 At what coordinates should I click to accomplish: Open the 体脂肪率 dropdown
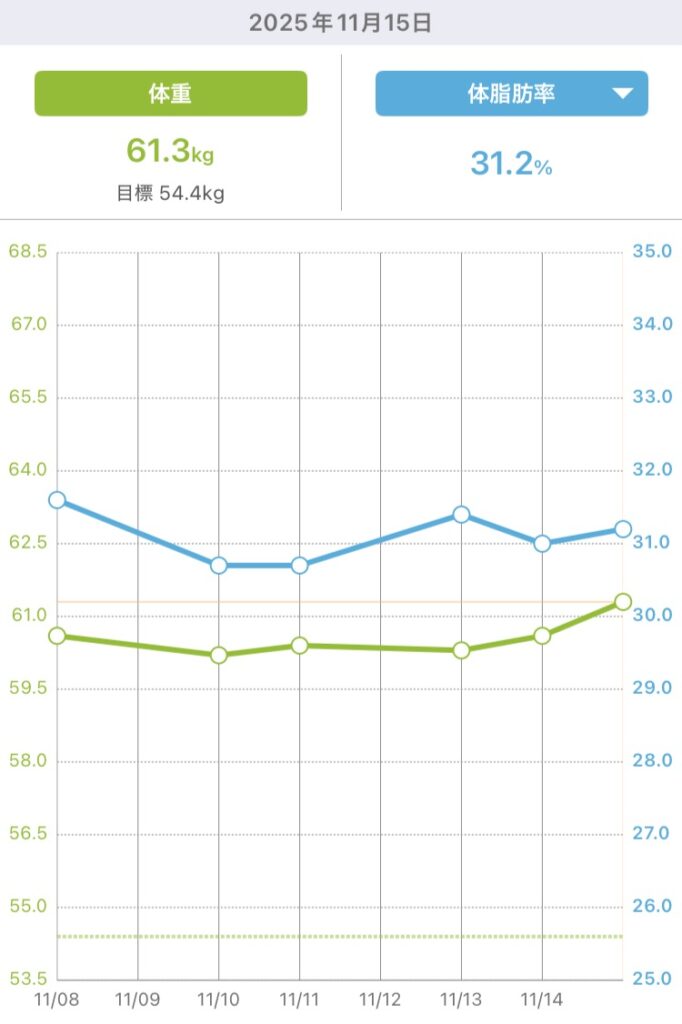click(511, 94)
